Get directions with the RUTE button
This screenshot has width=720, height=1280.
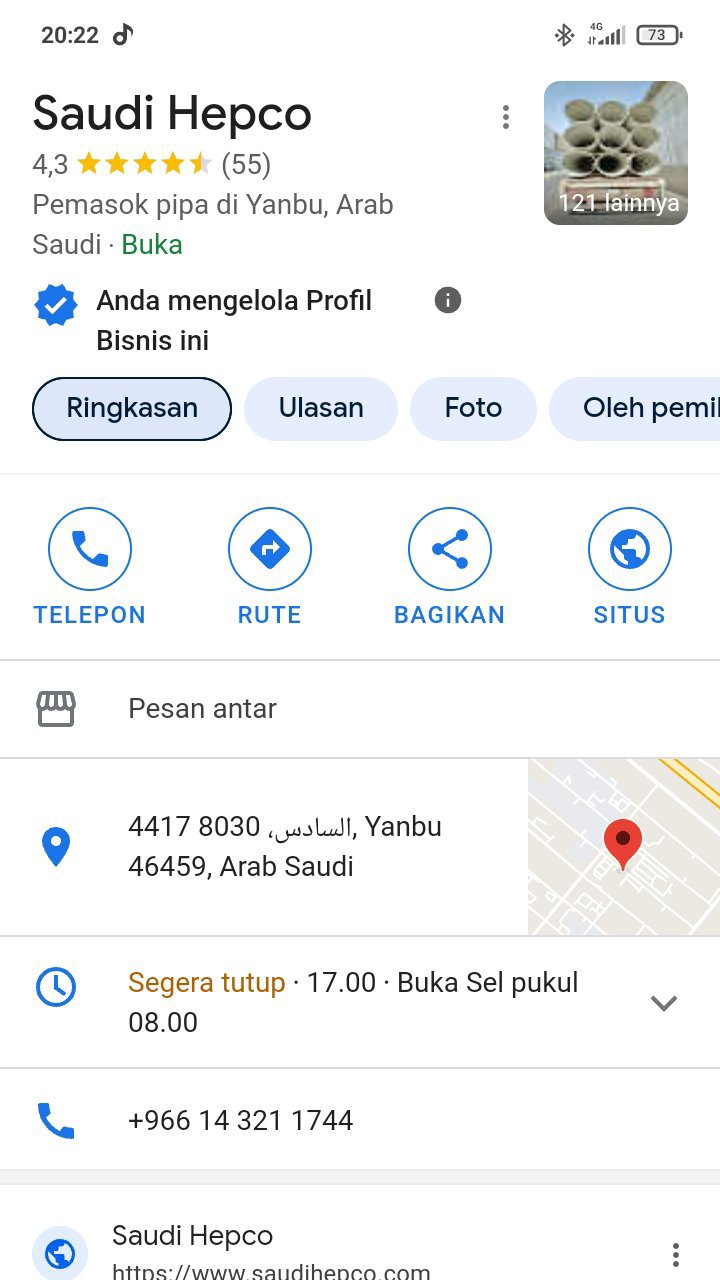point(270,567)
